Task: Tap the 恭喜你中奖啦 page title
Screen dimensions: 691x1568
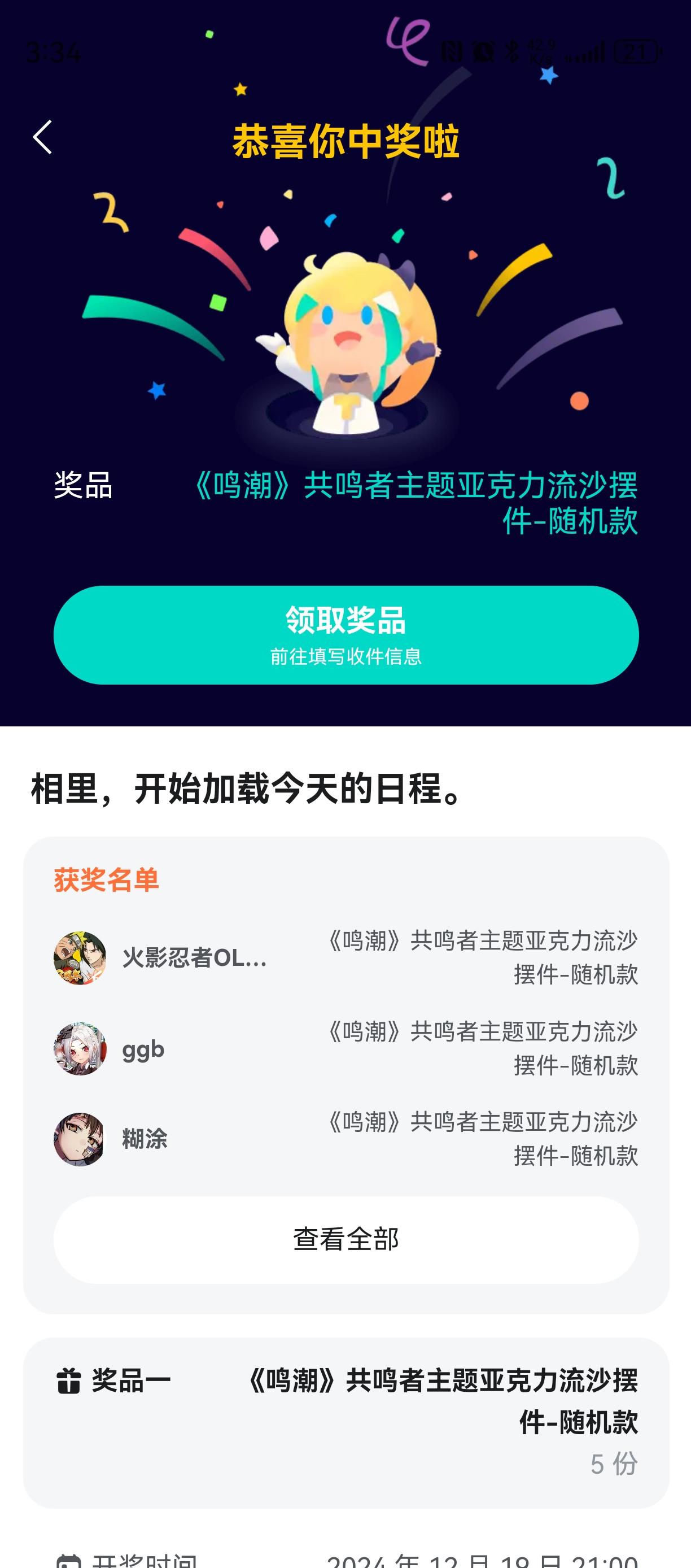Action: tap(345, 141)
